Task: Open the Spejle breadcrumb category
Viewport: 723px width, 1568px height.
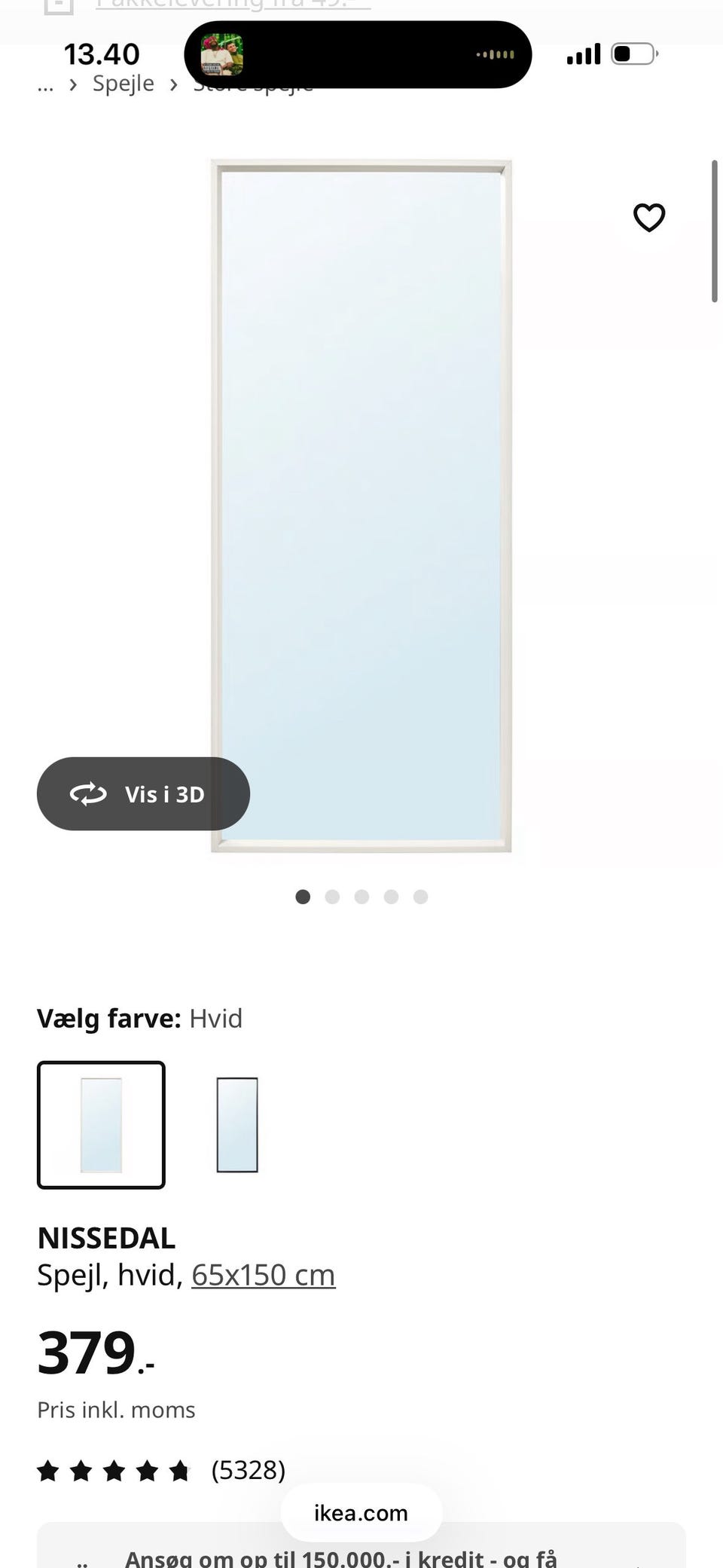Action: (x=124, y=84)
